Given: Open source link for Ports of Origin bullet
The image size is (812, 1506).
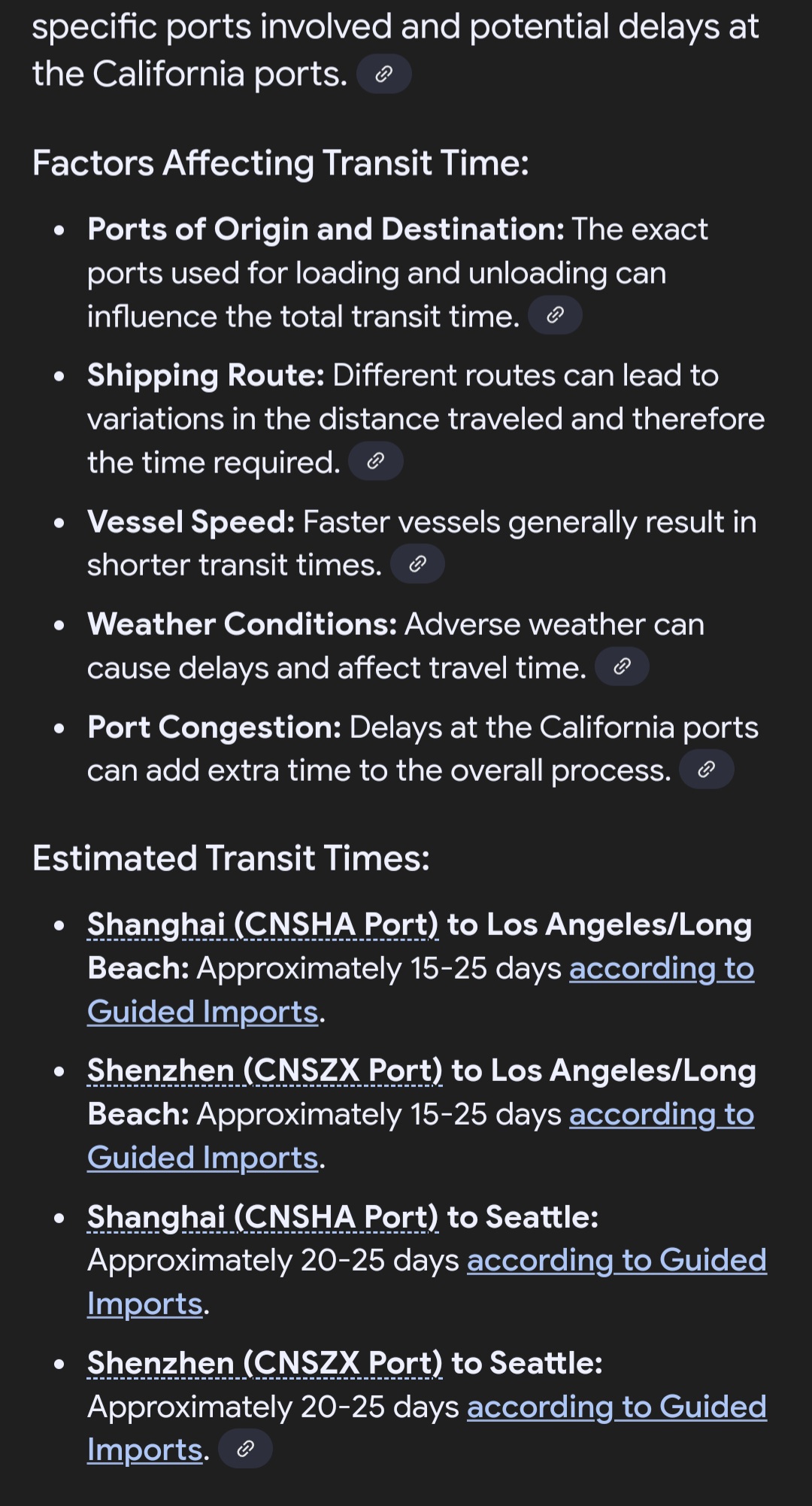Looking at the screenshot, I should (x=555, y=315).
